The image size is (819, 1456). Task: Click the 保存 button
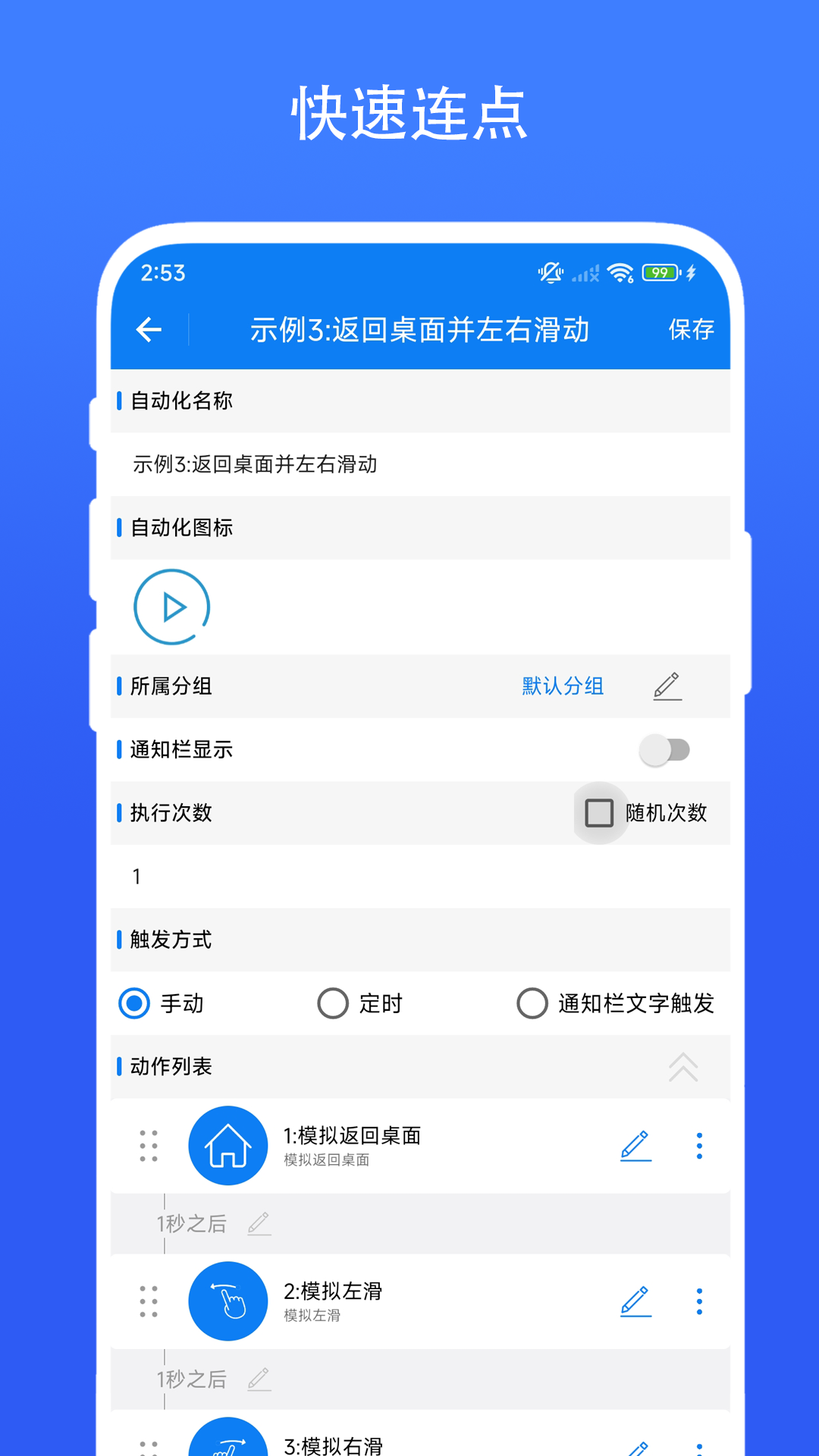click(x=689, y=329)
